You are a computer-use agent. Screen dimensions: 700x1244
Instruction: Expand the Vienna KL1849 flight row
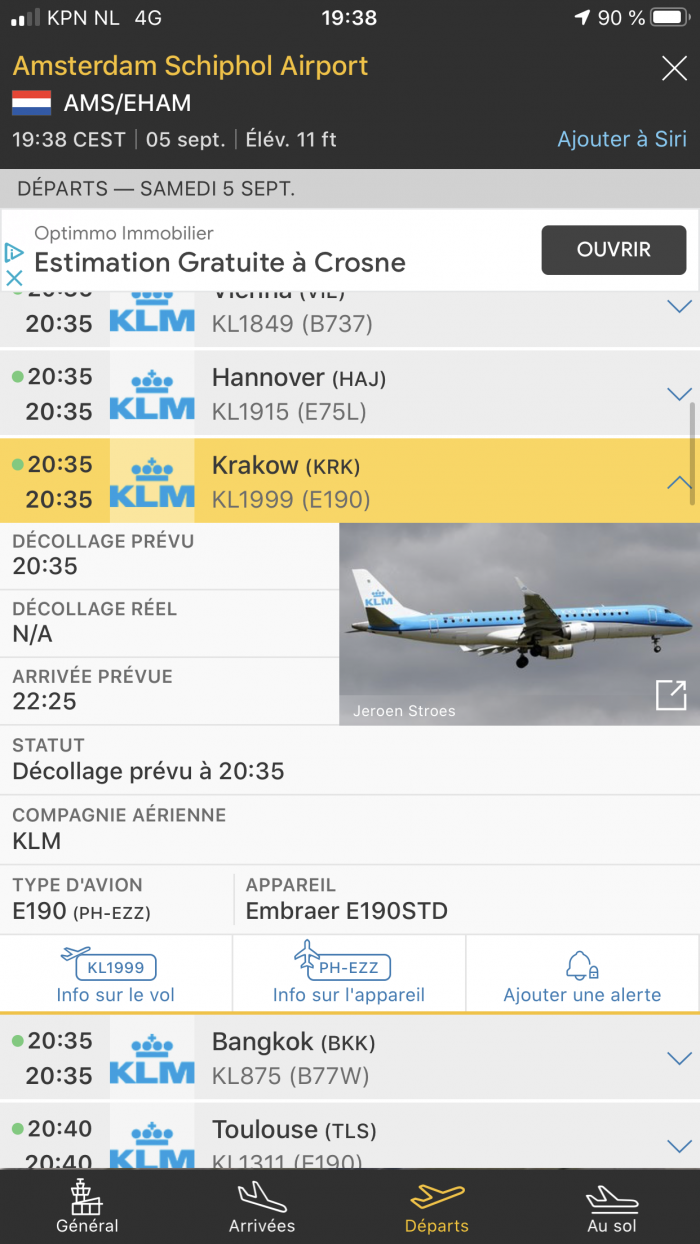click(x=679, y=306)
